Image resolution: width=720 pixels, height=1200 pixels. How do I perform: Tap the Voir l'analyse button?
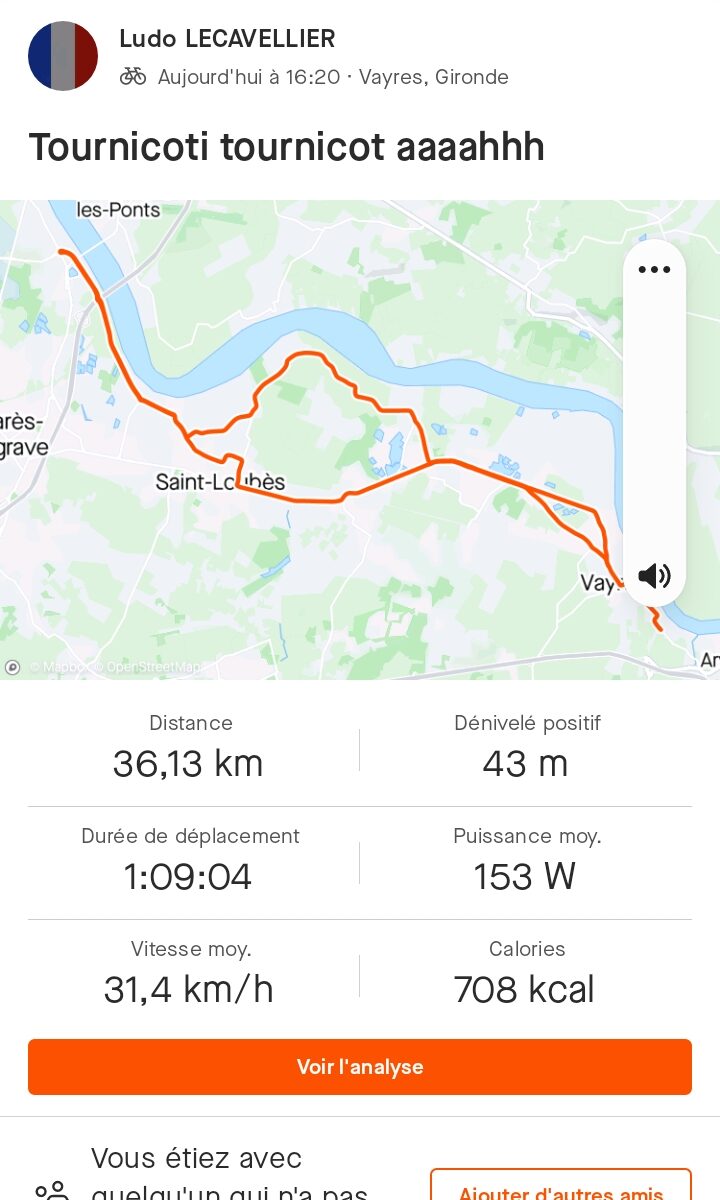click(x=360, y=1067)
